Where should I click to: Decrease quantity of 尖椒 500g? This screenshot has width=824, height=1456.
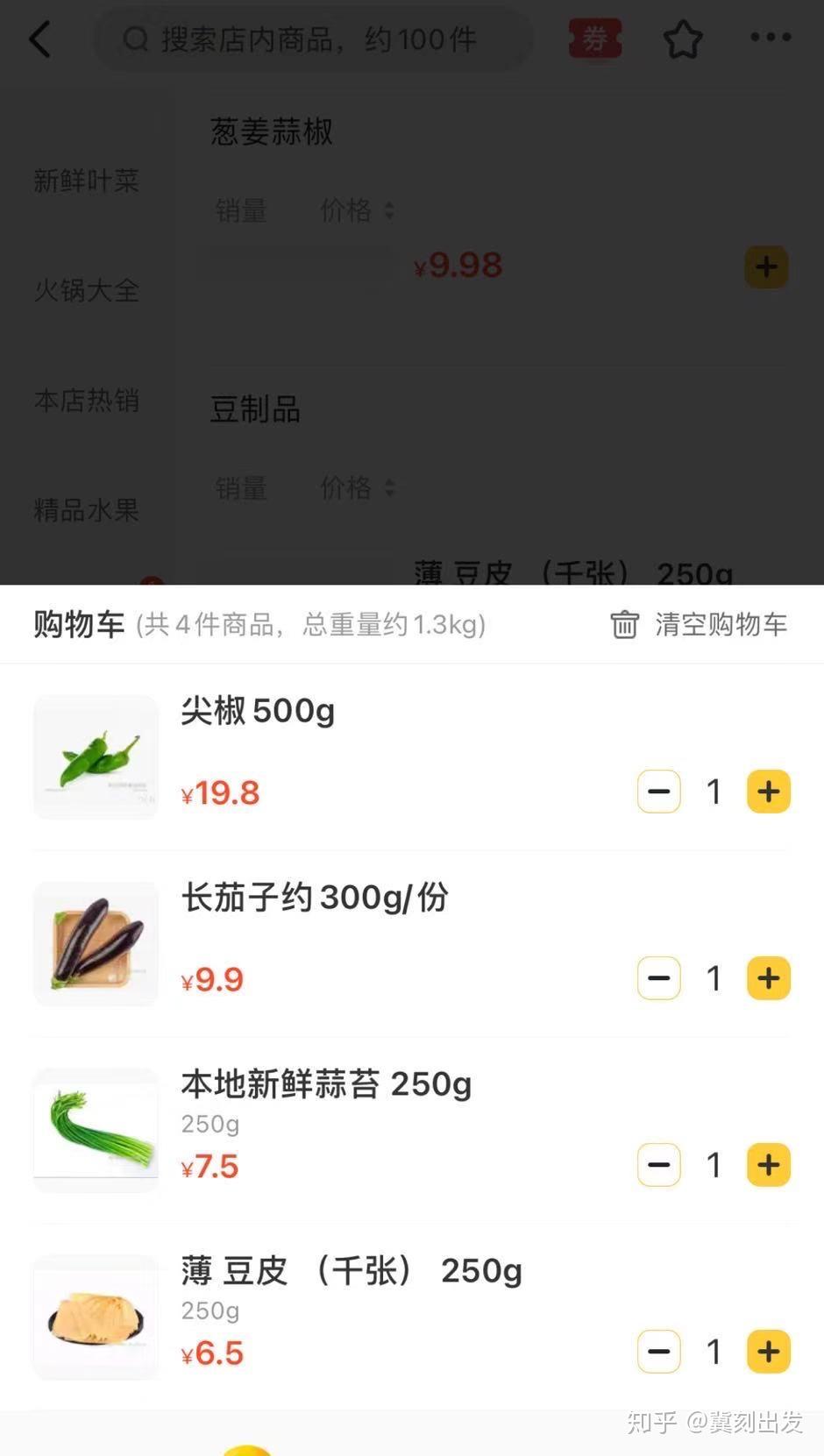point(659,792)
